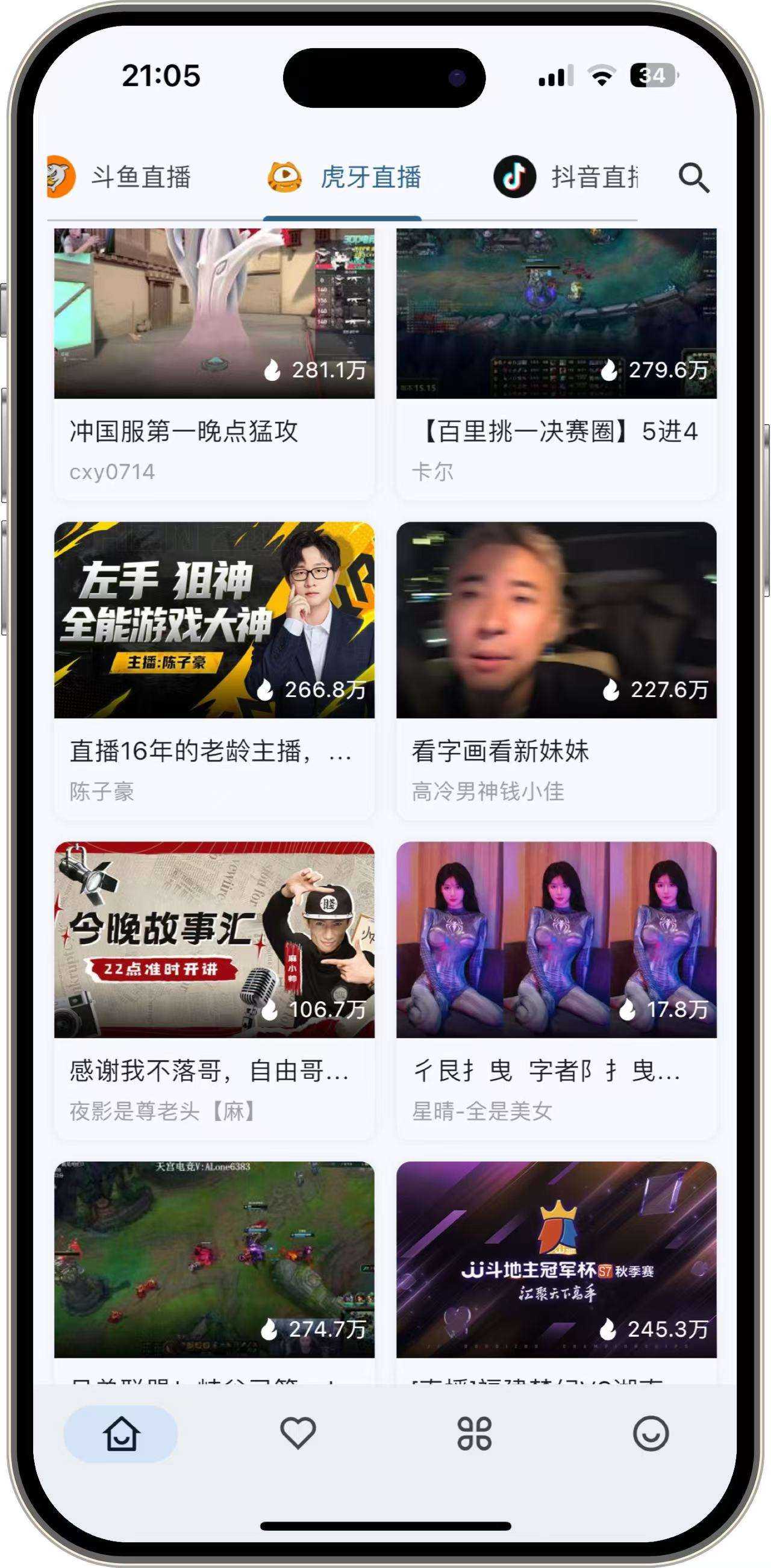Viewport: 771px width, 1568px height.
Task: Watch the JJ斗地主冠军杯 stream
Action: point(556,1260)
